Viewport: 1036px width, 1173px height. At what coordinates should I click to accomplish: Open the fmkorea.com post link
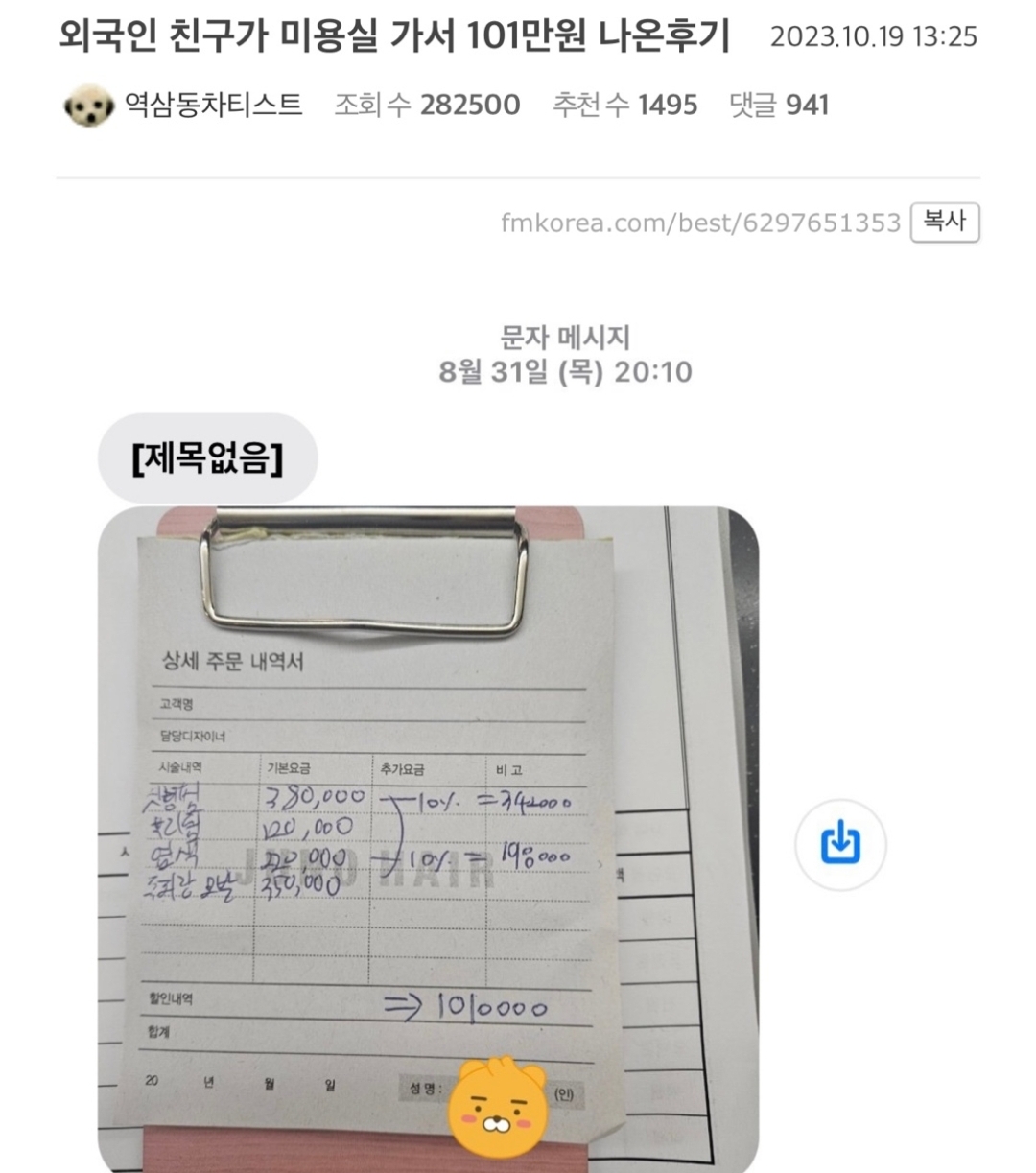(700, 223)
